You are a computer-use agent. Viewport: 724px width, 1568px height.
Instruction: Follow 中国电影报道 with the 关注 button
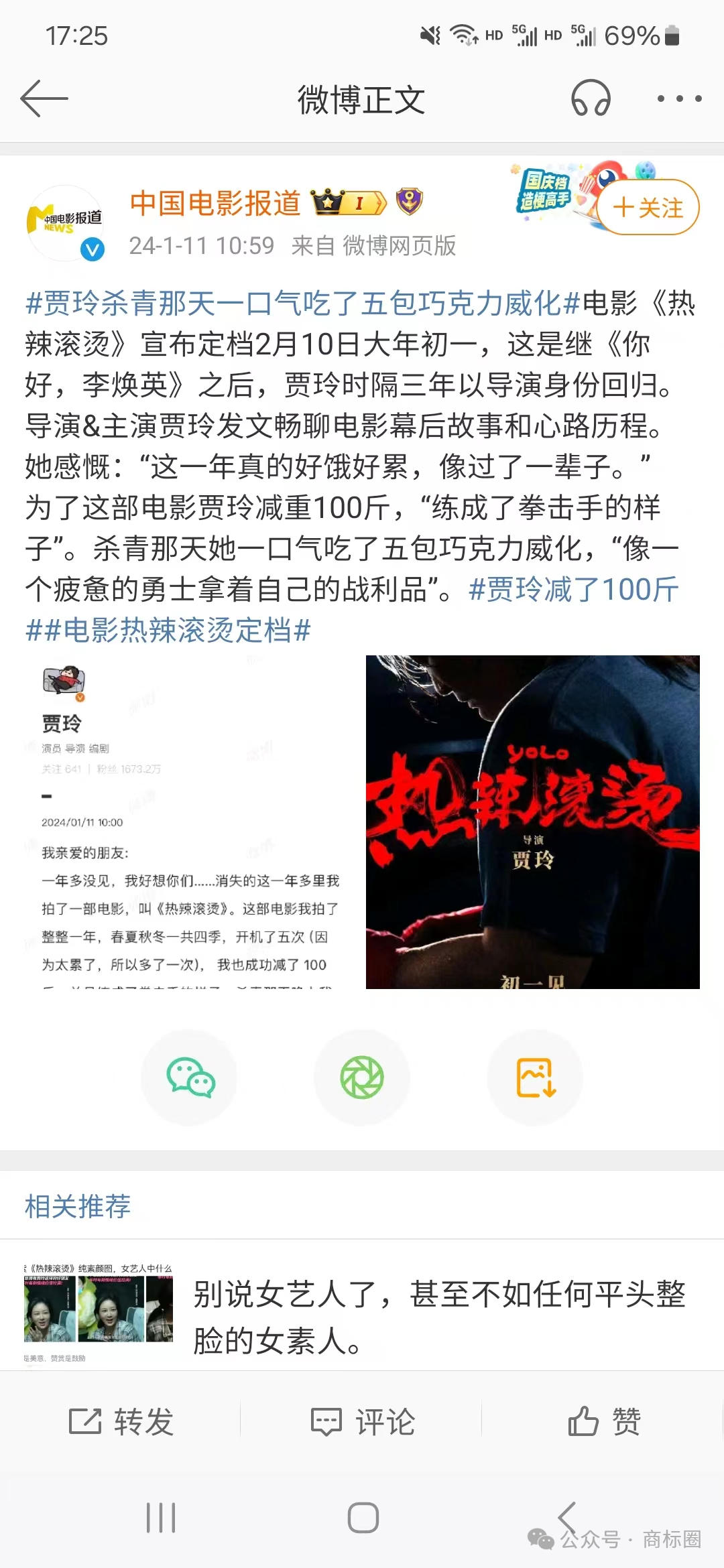tap(648, 207)
